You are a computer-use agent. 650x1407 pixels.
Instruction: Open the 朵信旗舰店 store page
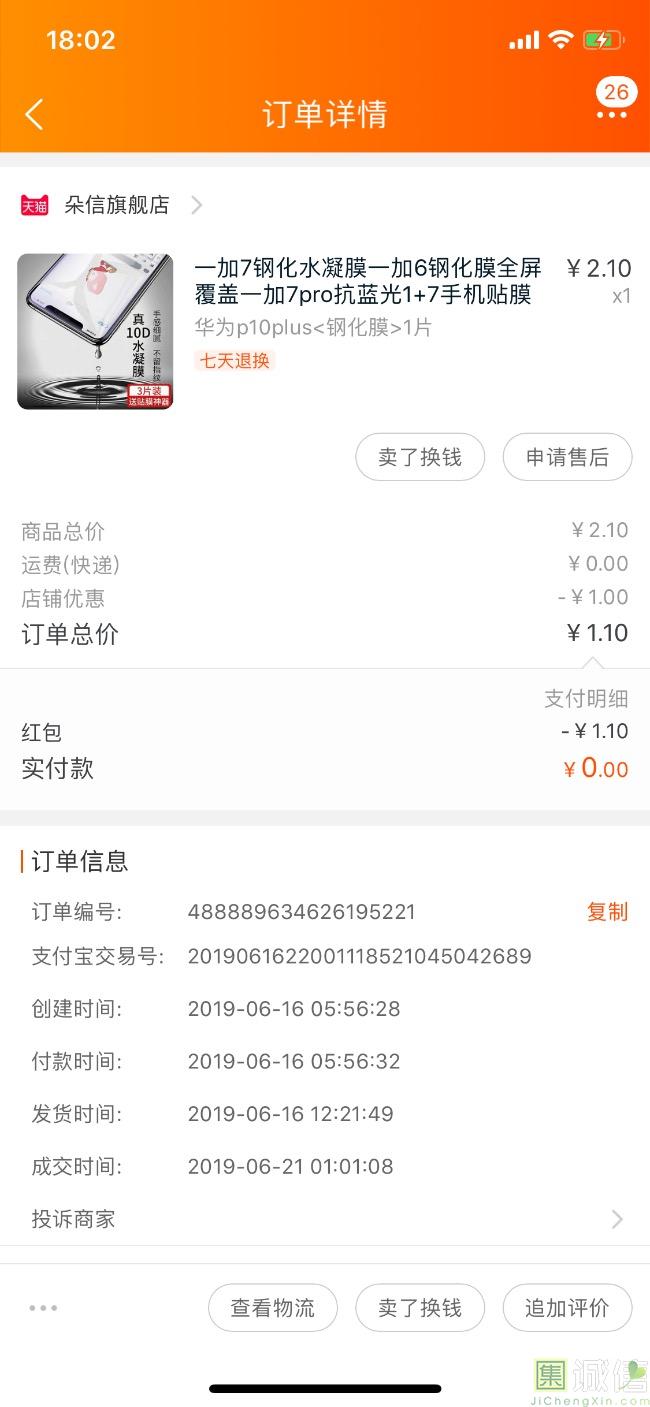(x=117, y=205)
